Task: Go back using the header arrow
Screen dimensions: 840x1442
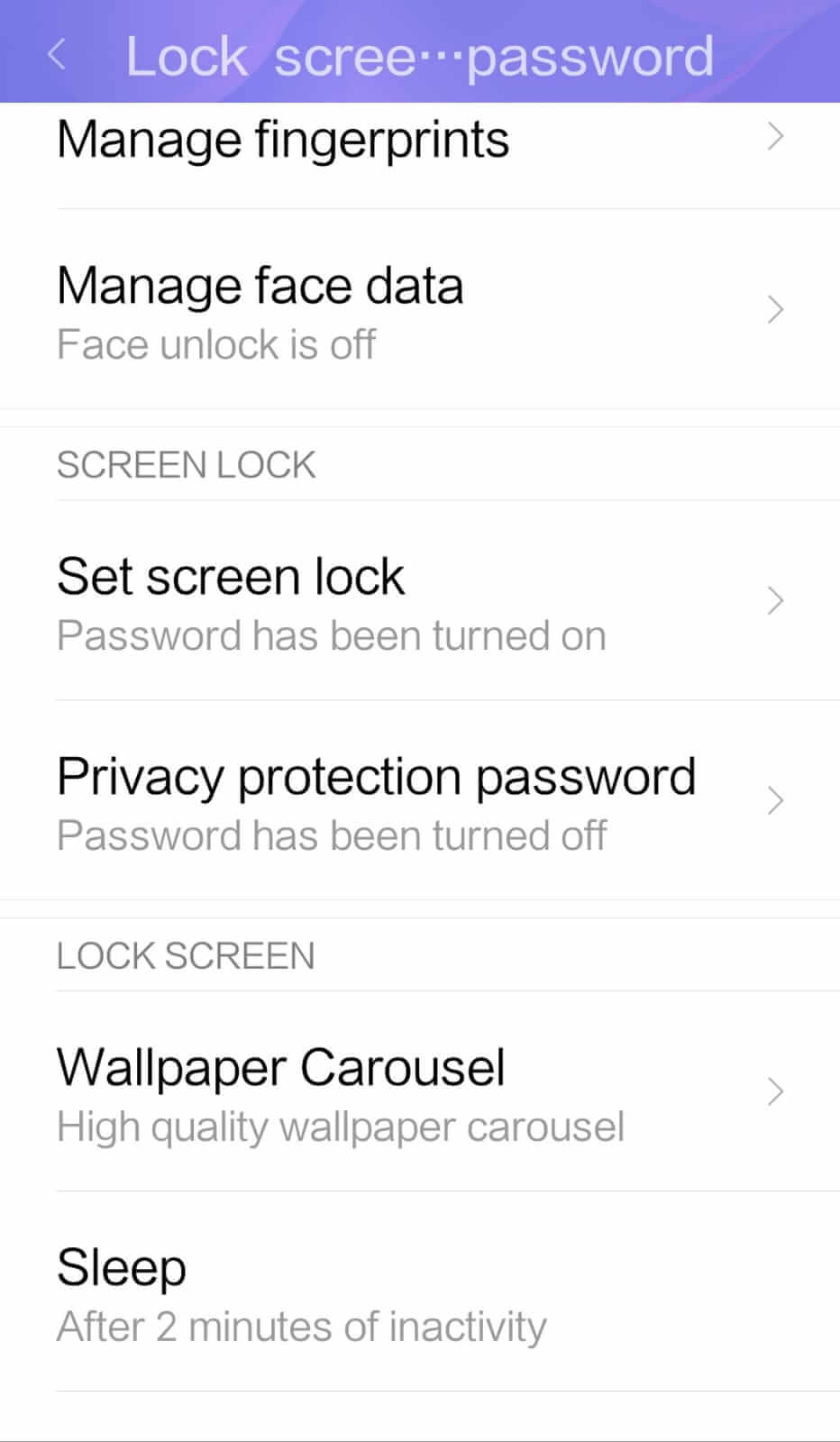Action: pyautogui.click(x=57, y=55)
